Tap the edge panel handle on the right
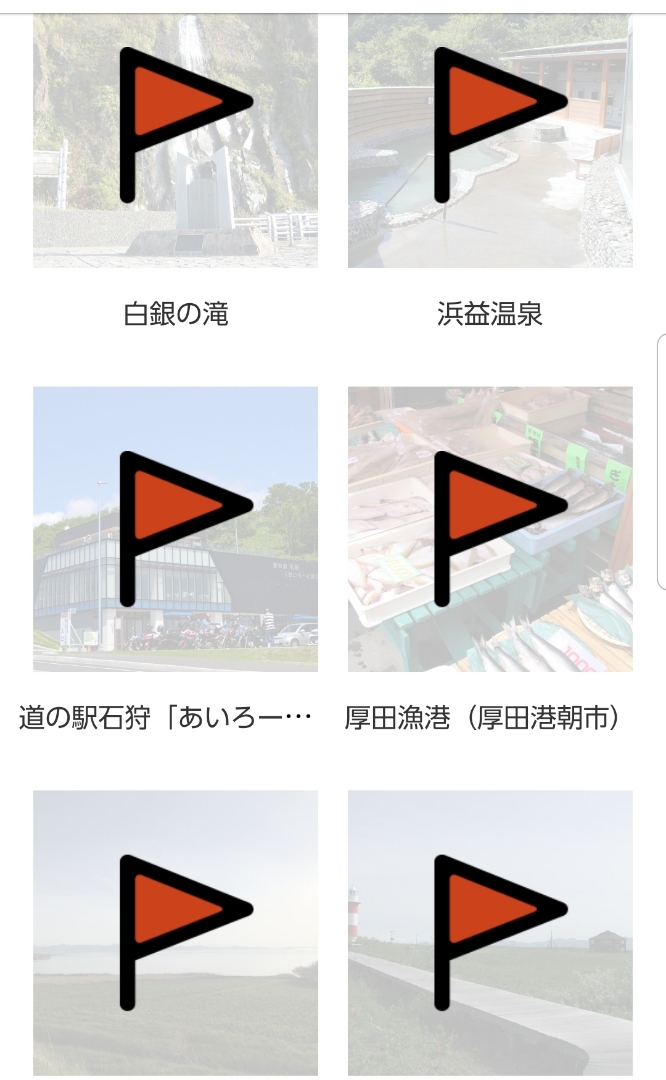666x1080 pixels. [x=661, y=461]
